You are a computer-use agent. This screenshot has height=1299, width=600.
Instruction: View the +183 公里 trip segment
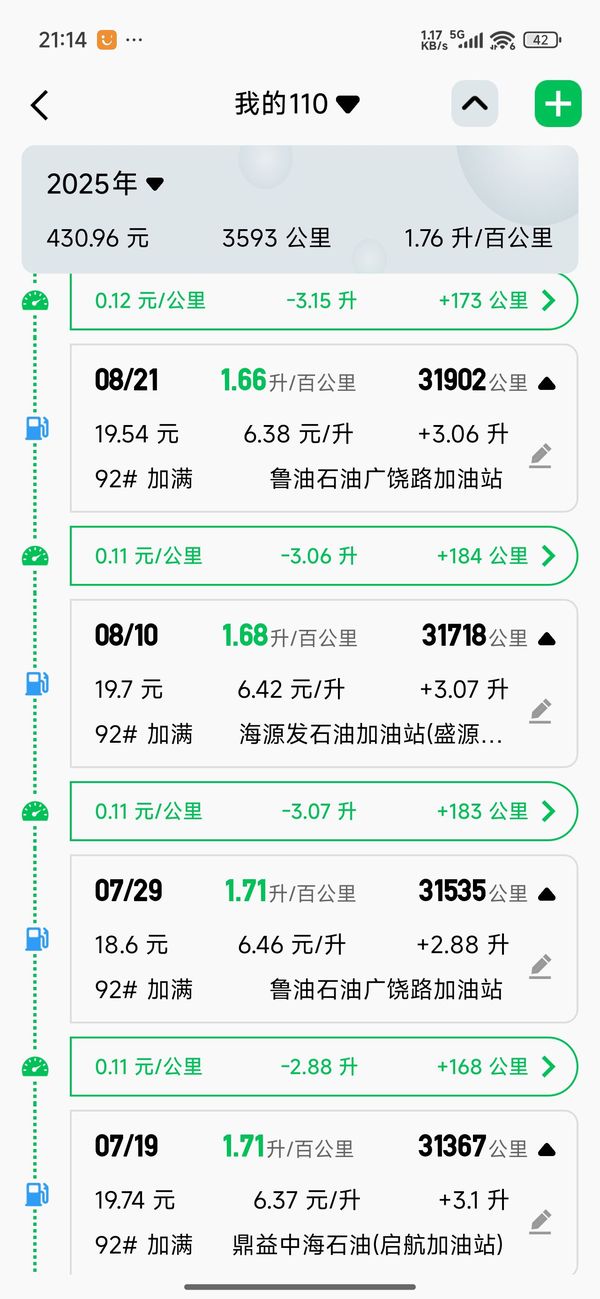tap(547, 811)
